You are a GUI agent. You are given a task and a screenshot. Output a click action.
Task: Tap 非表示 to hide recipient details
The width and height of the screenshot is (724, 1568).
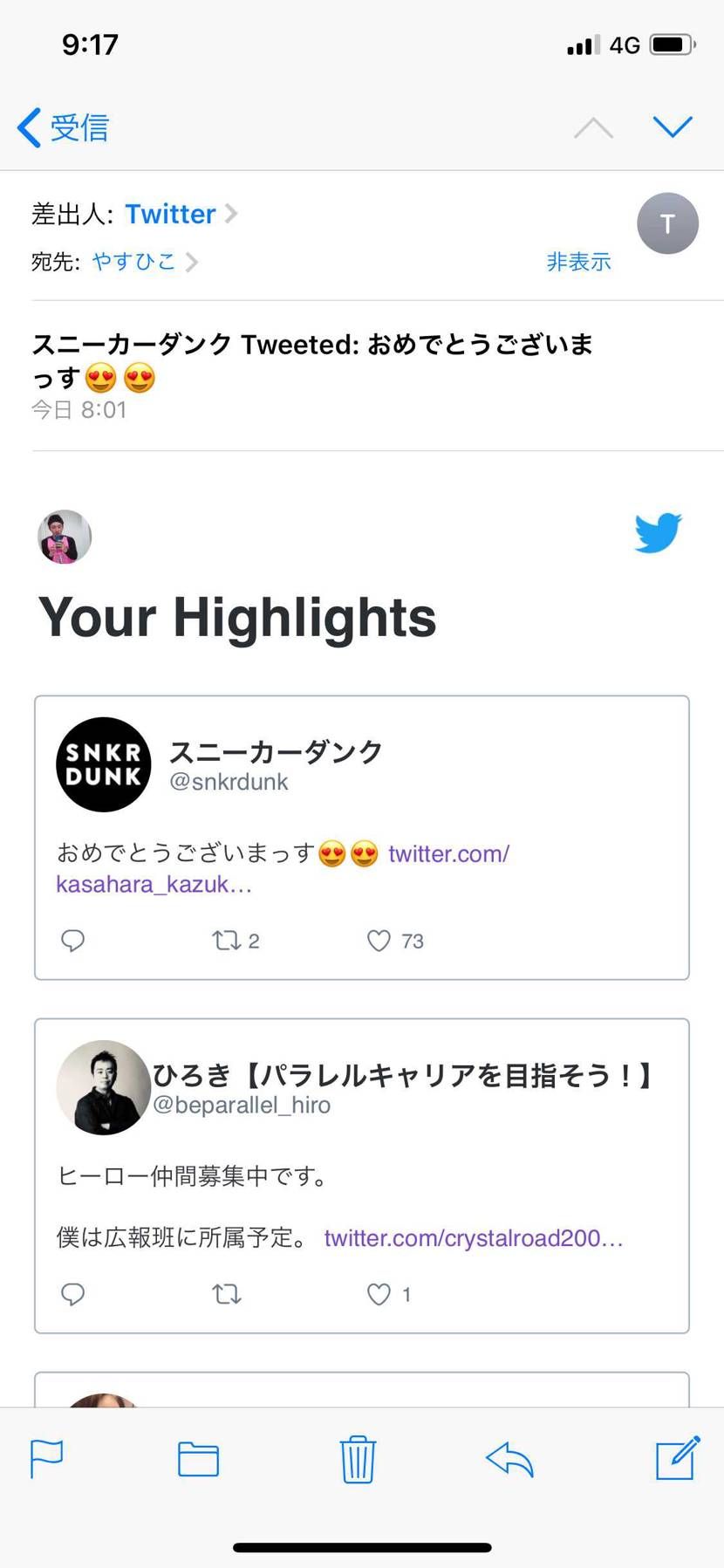pyautogui.click(x=579, y=261)
